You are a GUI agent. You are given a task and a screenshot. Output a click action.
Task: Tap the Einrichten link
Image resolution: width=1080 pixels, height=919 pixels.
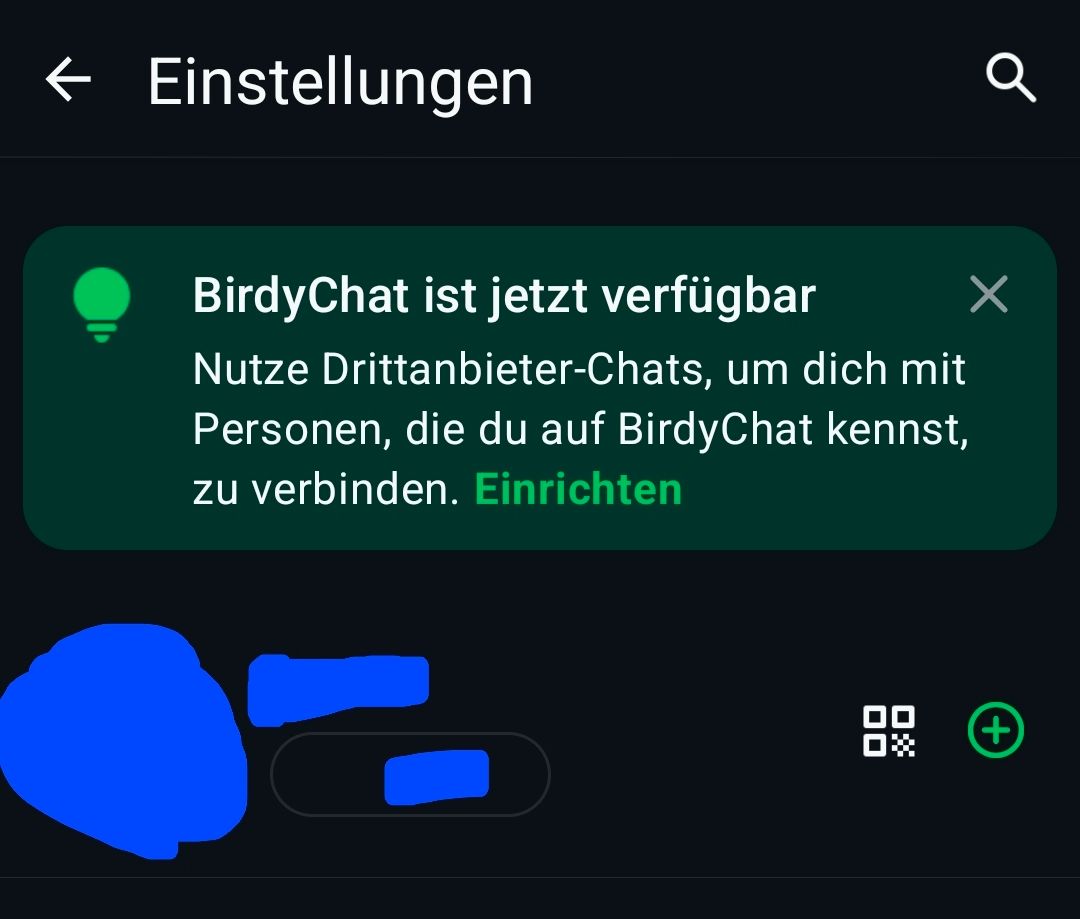pos(578,490)
